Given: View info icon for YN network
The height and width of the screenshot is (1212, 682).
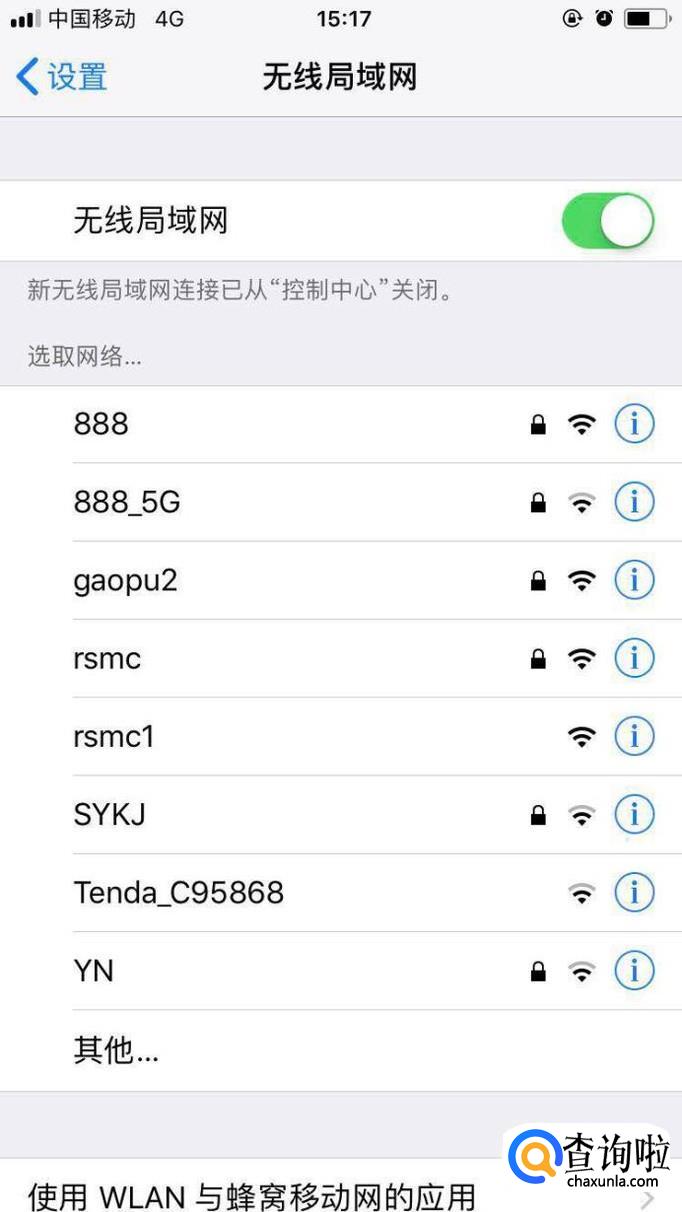Looking at the screenshot, I should 634,970.
